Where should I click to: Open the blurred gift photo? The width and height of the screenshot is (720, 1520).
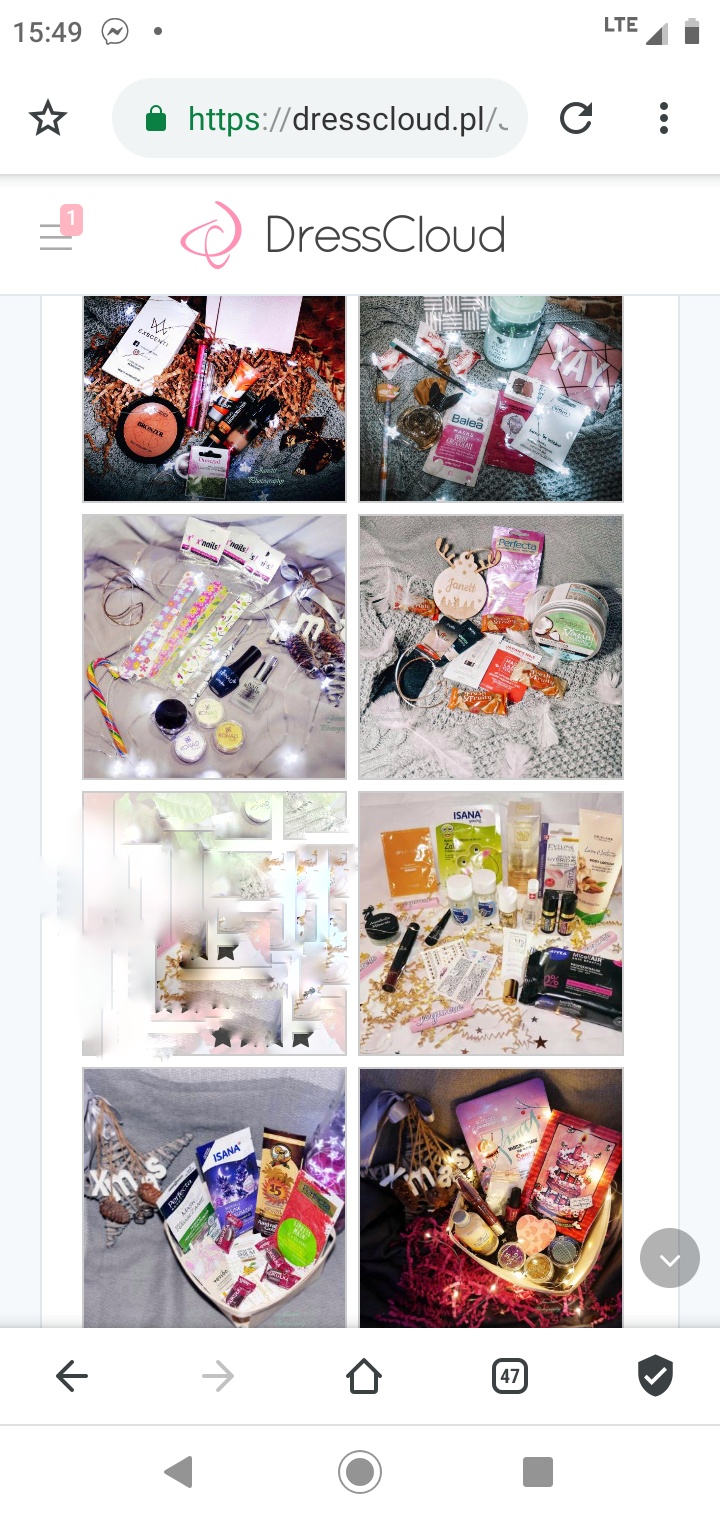(x=214, y=923)
